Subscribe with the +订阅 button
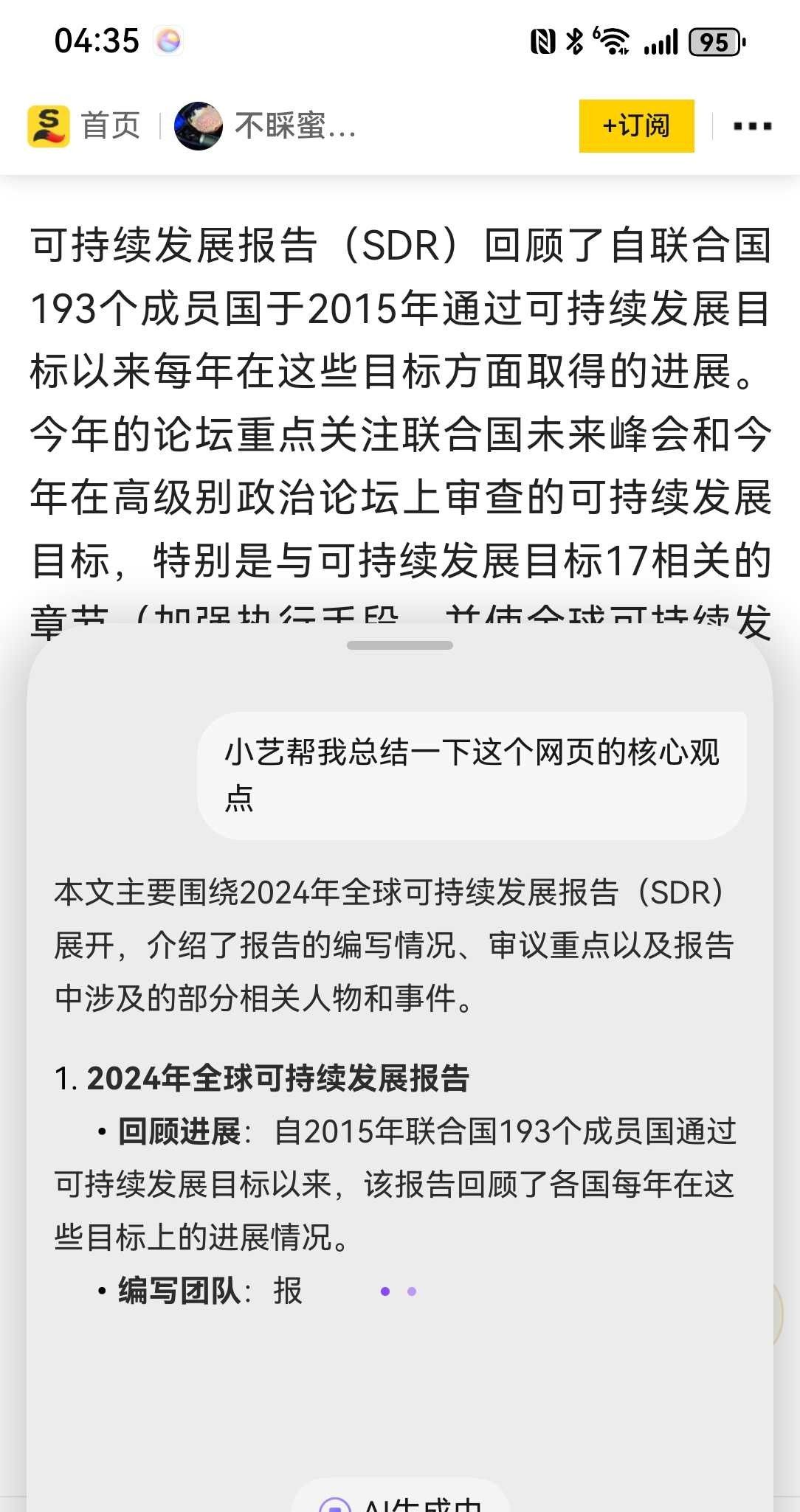The image size is (800, 1512). (x=636, y=126)
